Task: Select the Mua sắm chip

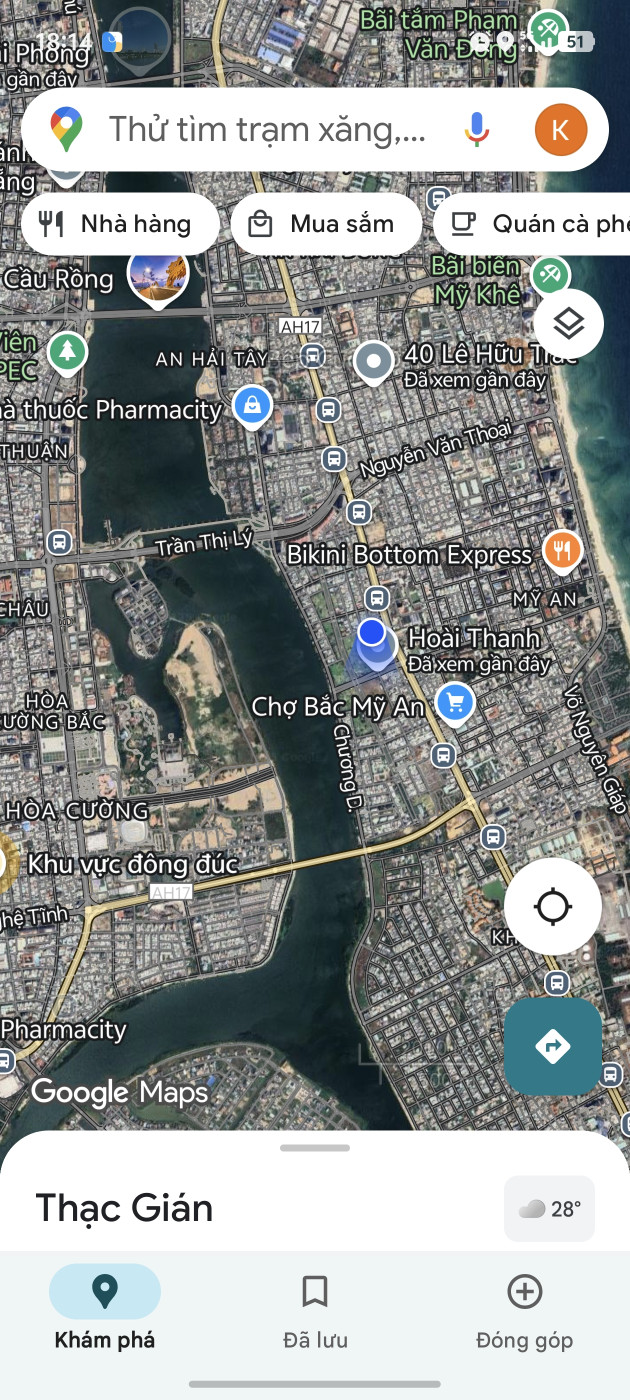Action: point(325,224)
